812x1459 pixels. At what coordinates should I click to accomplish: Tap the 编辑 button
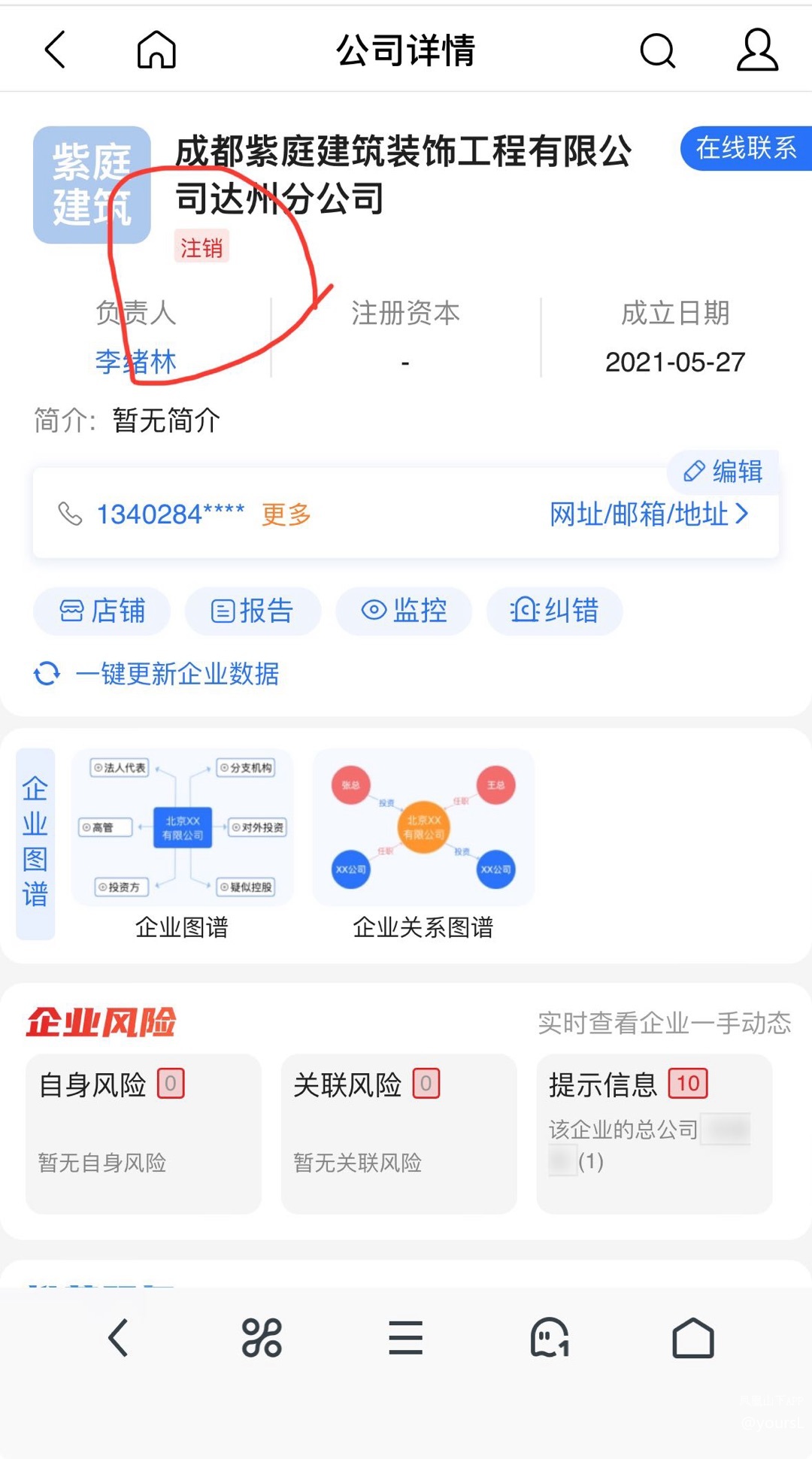(723, 472)
